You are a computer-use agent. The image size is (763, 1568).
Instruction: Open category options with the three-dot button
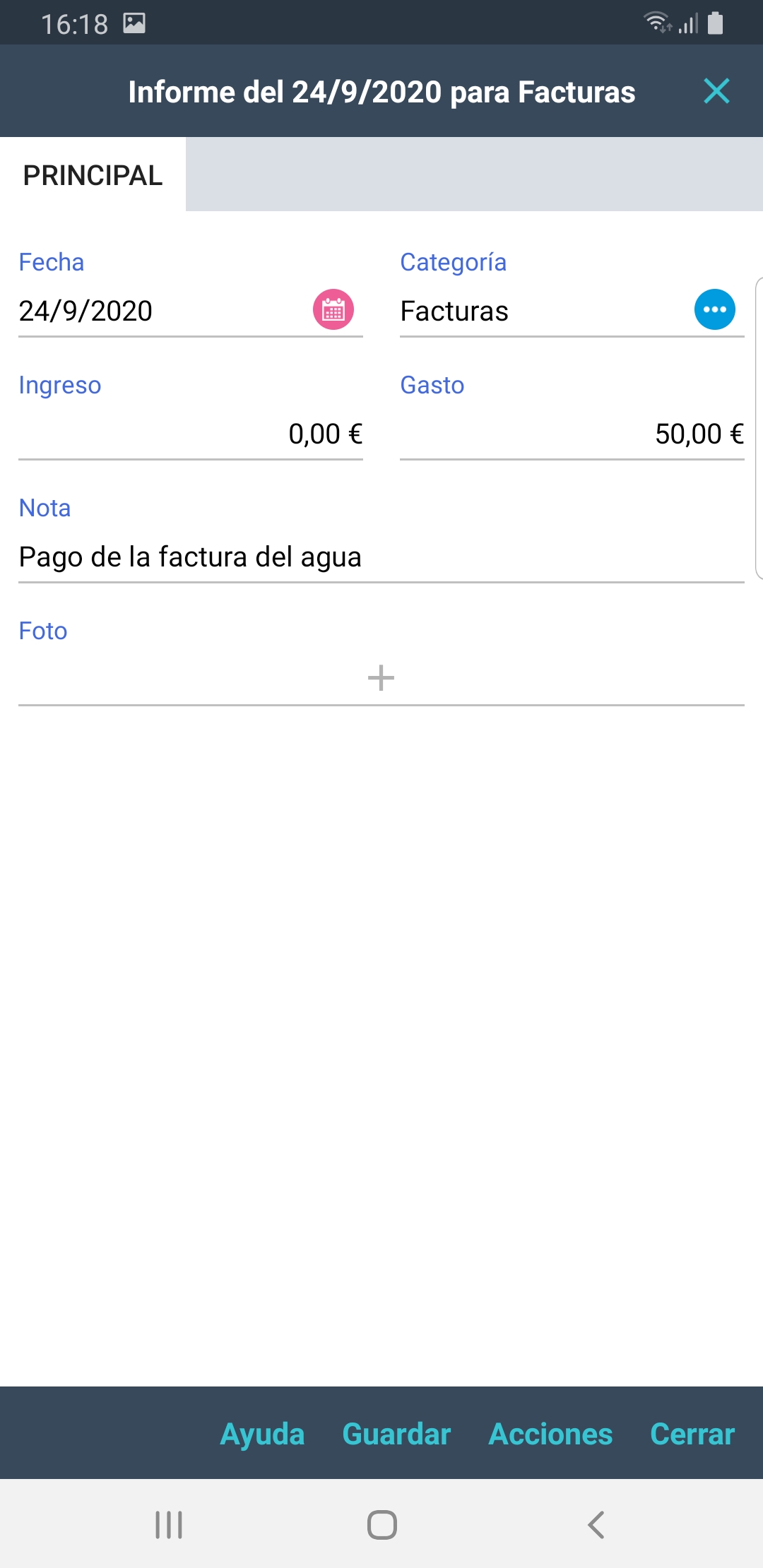coord(714,309)
